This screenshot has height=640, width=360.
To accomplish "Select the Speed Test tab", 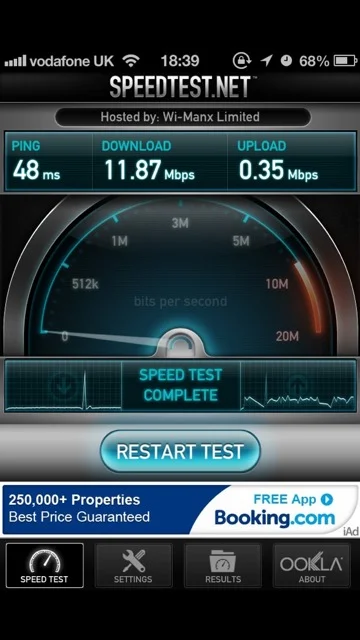I will click(x=44, y=565).
